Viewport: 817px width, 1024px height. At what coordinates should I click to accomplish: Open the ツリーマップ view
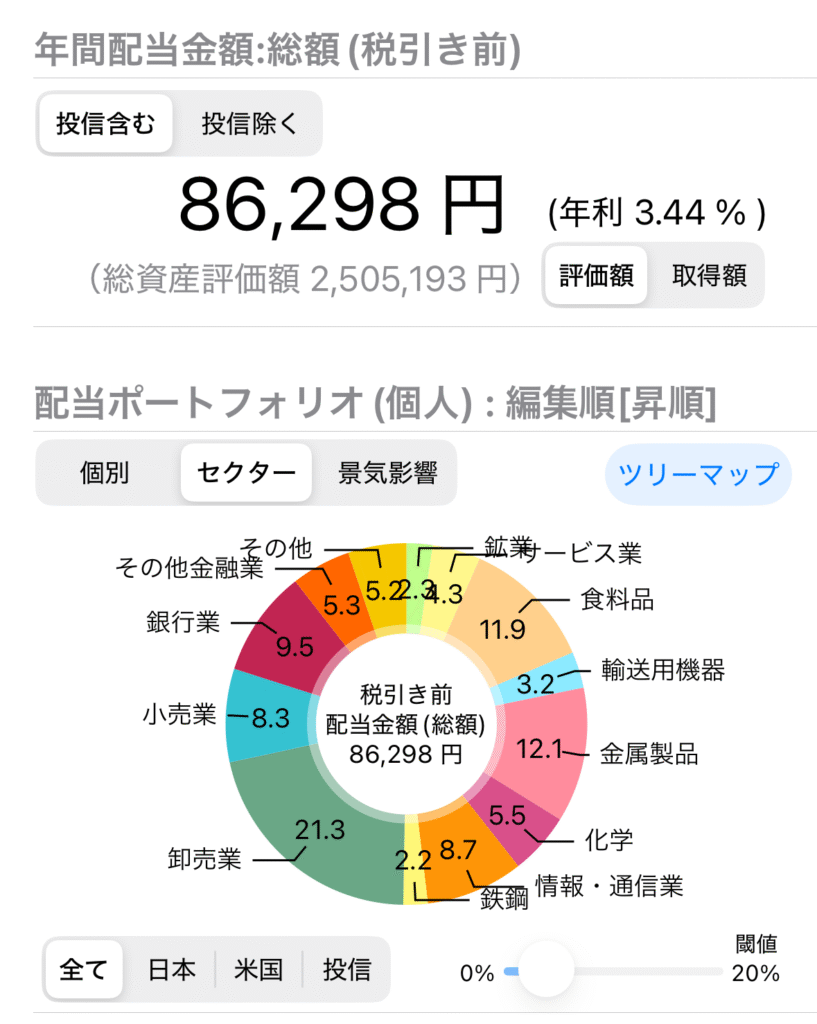(x=698, y=474)
